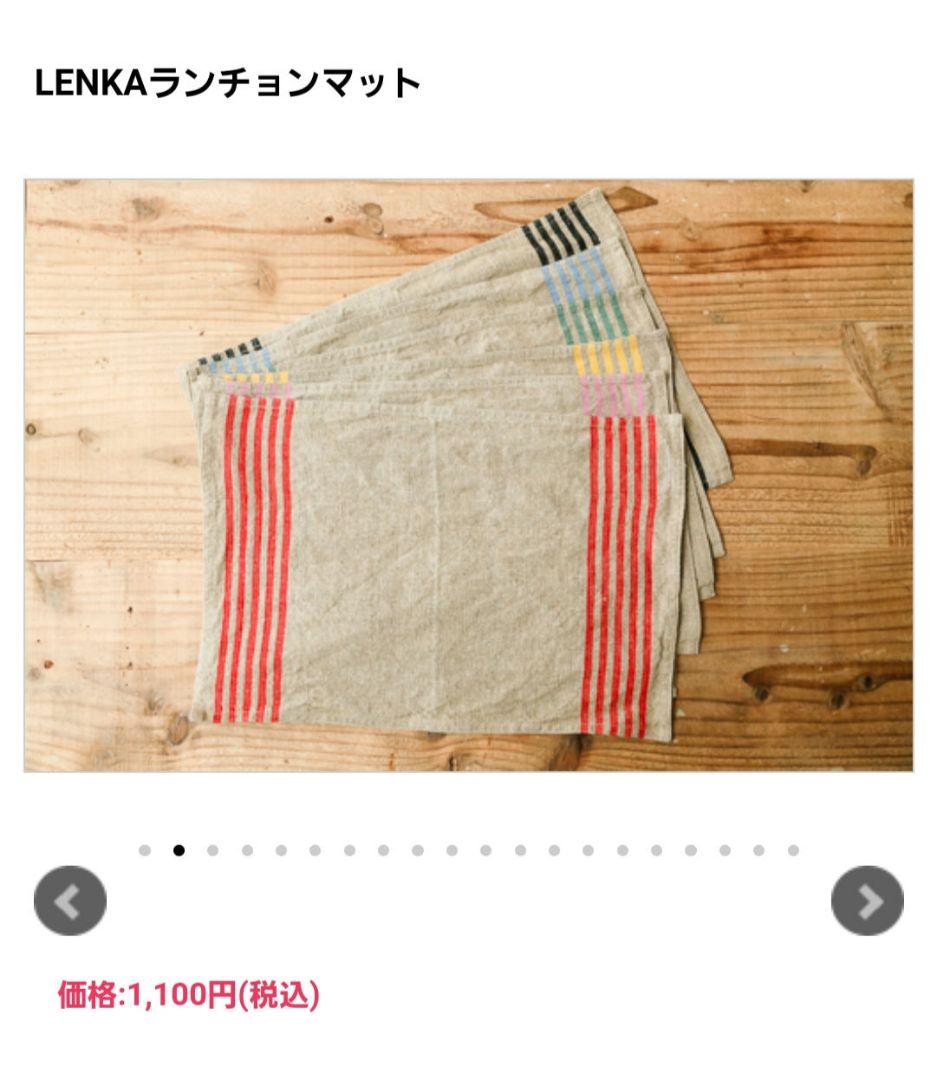Image resolution: width=936 pixels, height=1080 pixels.
Task: Select the middle carousel dot
Action: click(450, 851)
